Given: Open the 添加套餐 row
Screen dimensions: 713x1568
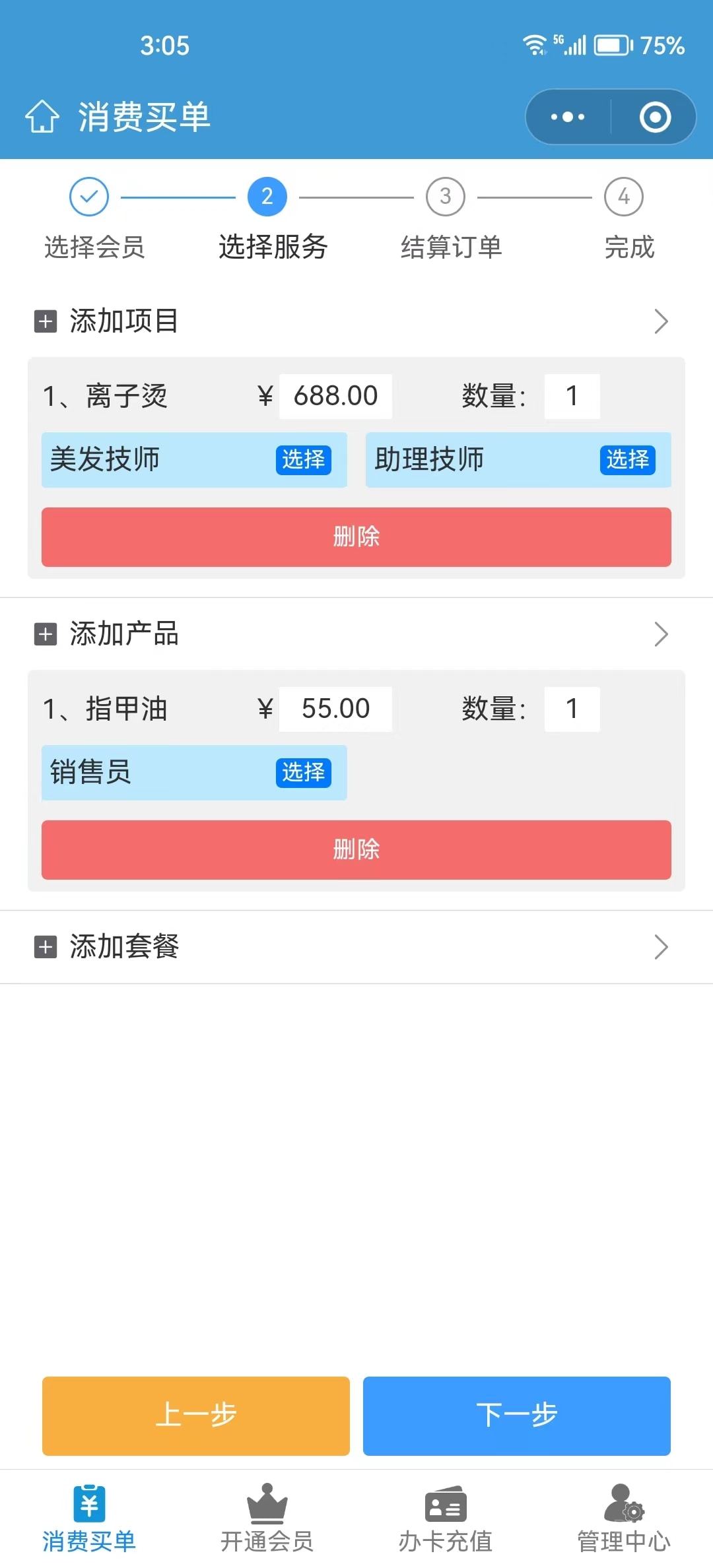Looking at the screenshot, I should coord(356,947).
